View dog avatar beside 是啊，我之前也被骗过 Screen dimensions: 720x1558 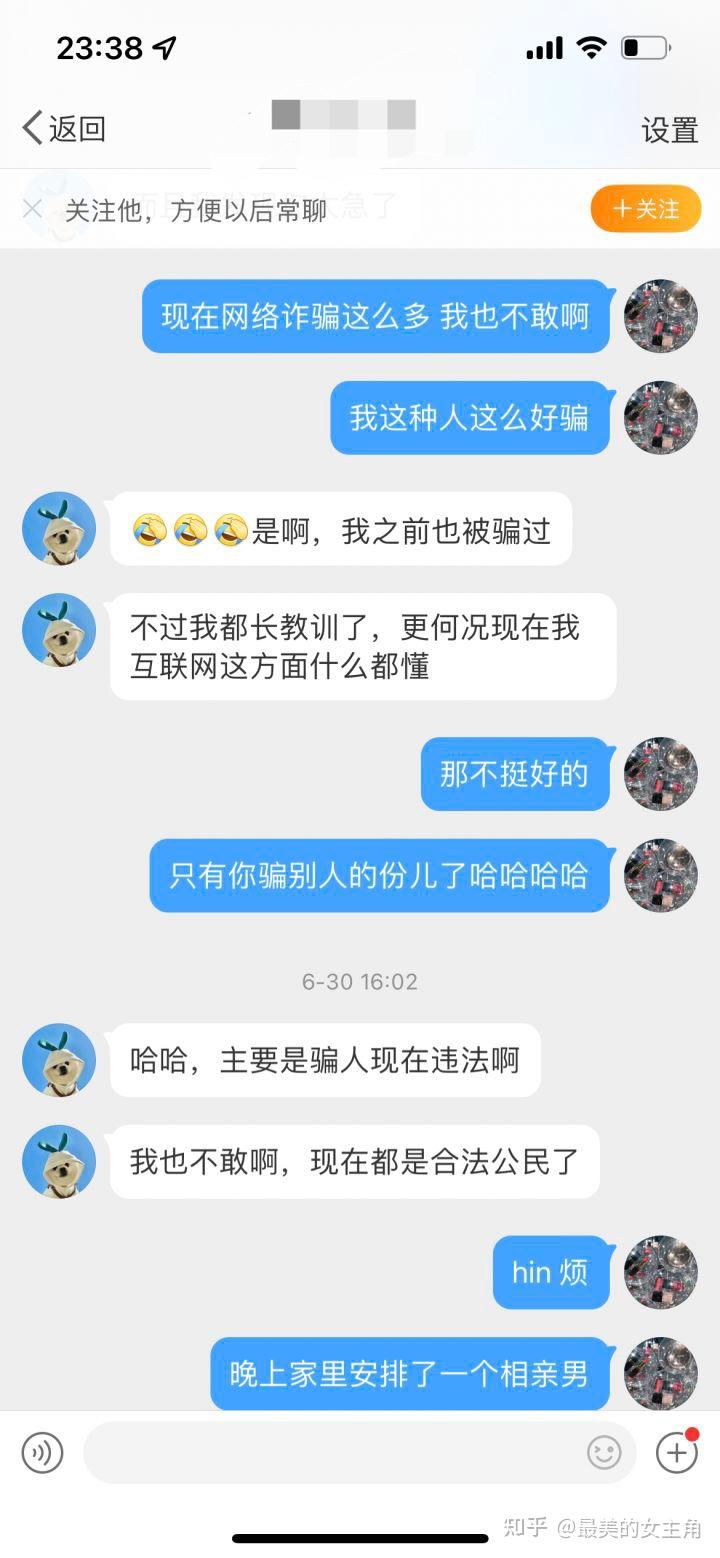click(x=59, y=529)
